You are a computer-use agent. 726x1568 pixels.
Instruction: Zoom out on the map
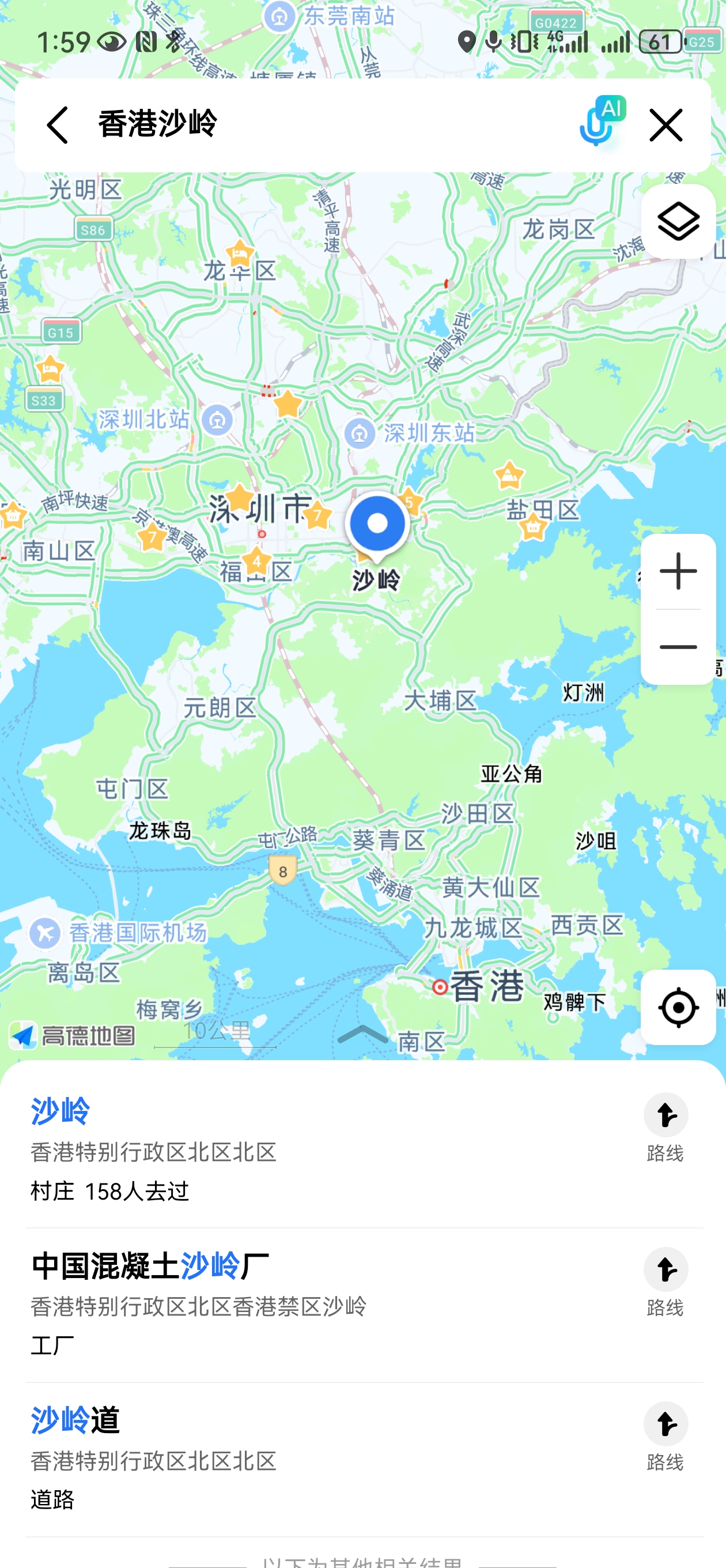coord(678,647)
